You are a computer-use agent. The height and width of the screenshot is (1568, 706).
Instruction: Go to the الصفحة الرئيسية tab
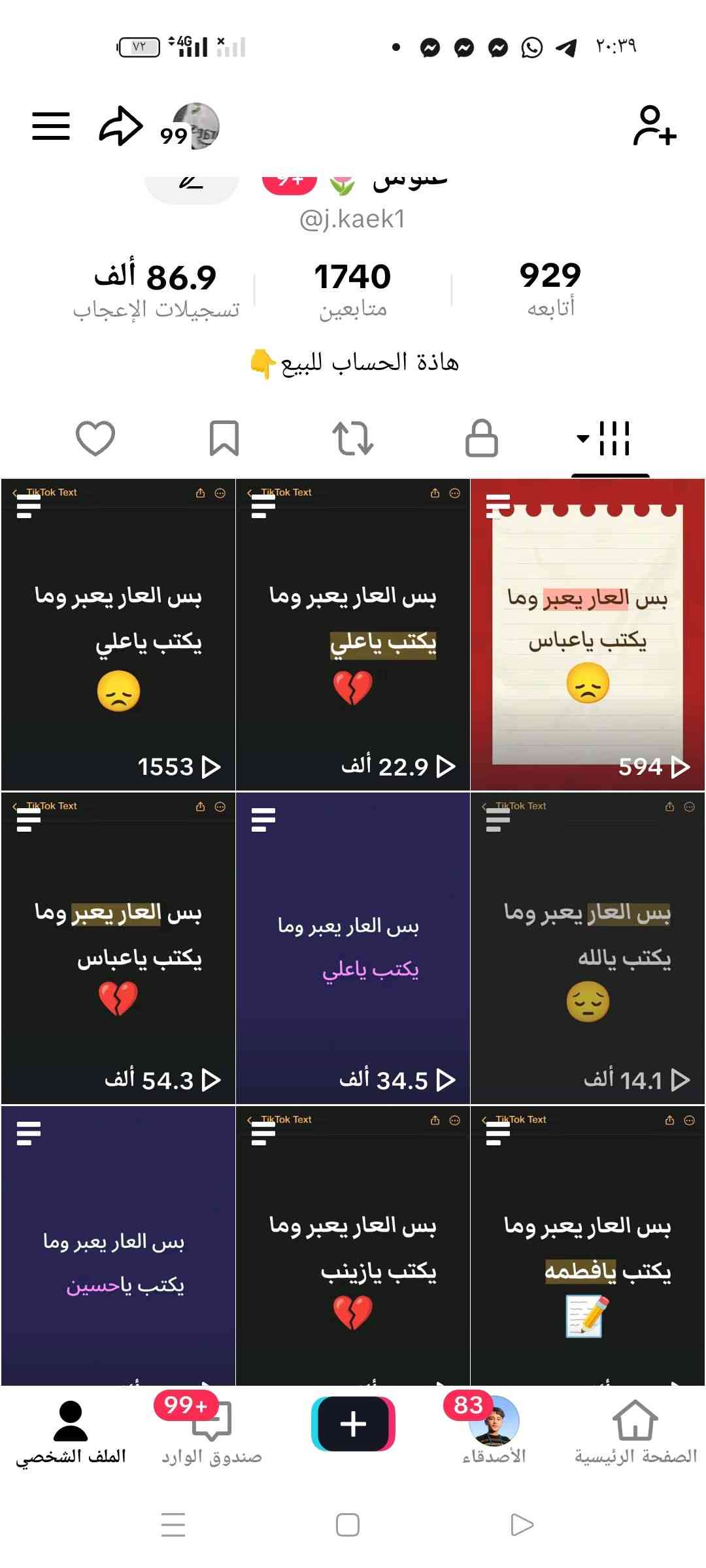(635, 1432)
